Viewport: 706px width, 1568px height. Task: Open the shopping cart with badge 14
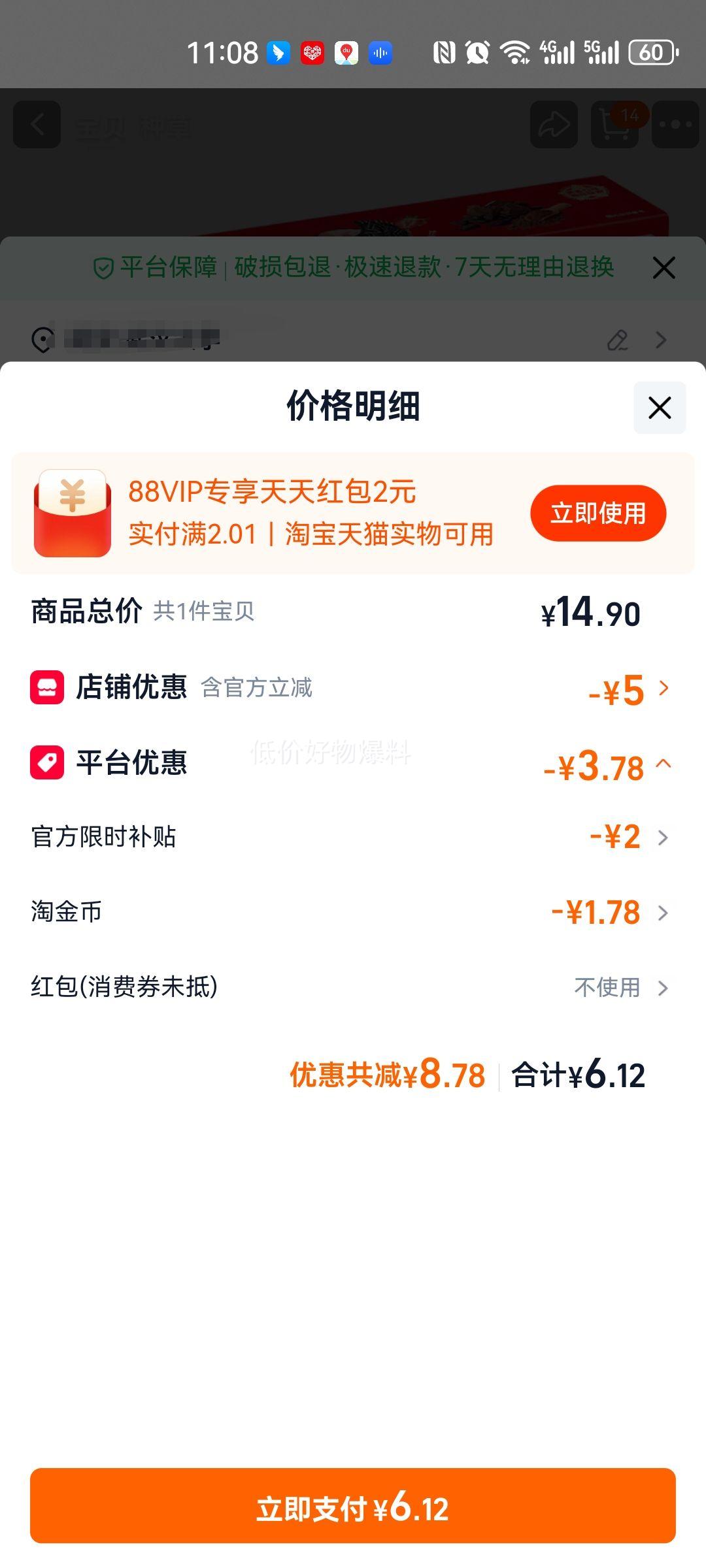point(615,124)
